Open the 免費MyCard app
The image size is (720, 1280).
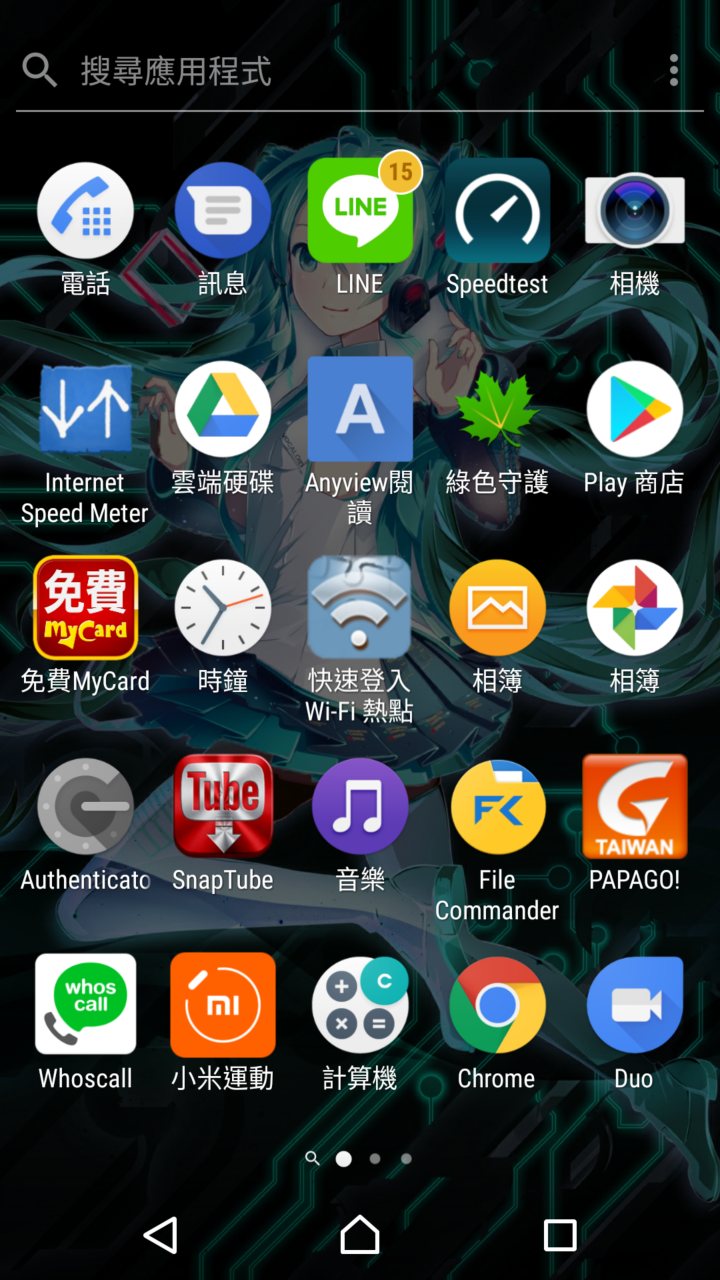click(85, 608)
